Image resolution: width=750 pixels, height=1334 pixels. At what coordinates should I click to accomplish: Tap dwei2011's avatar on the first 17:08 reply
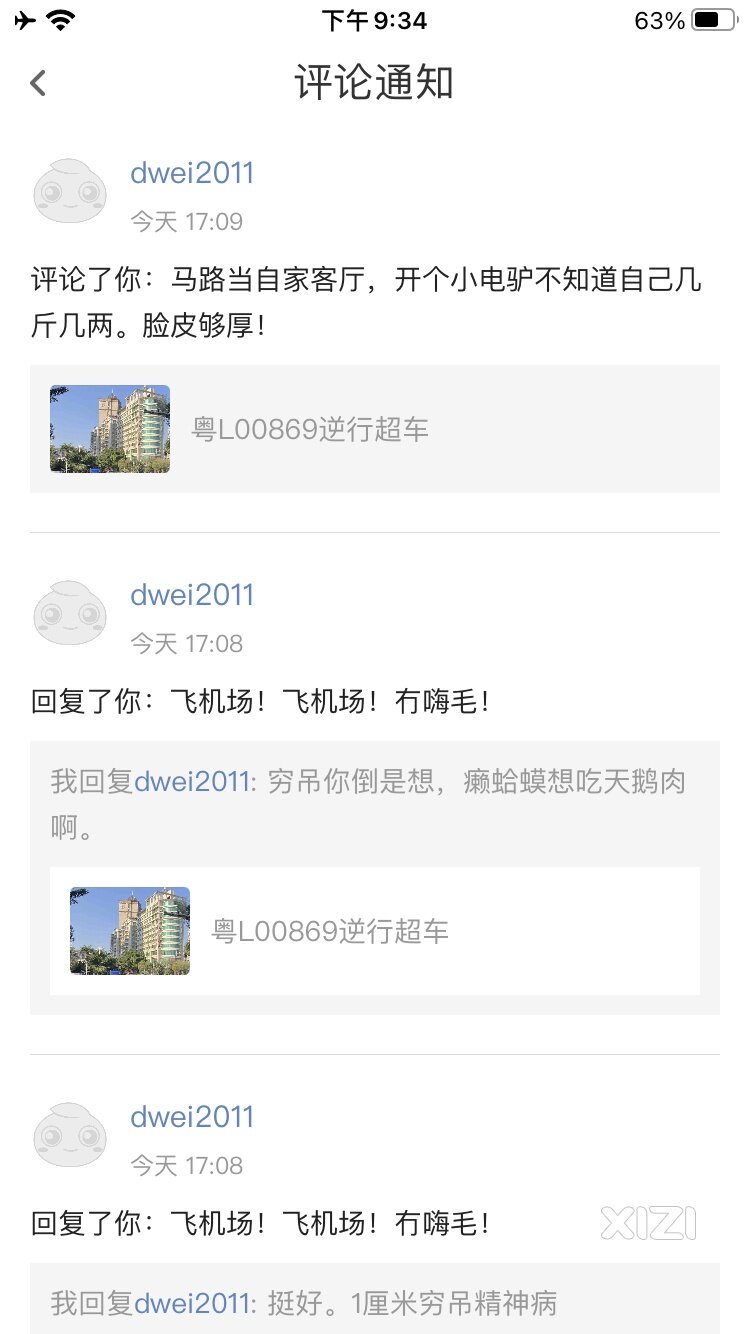70,612
